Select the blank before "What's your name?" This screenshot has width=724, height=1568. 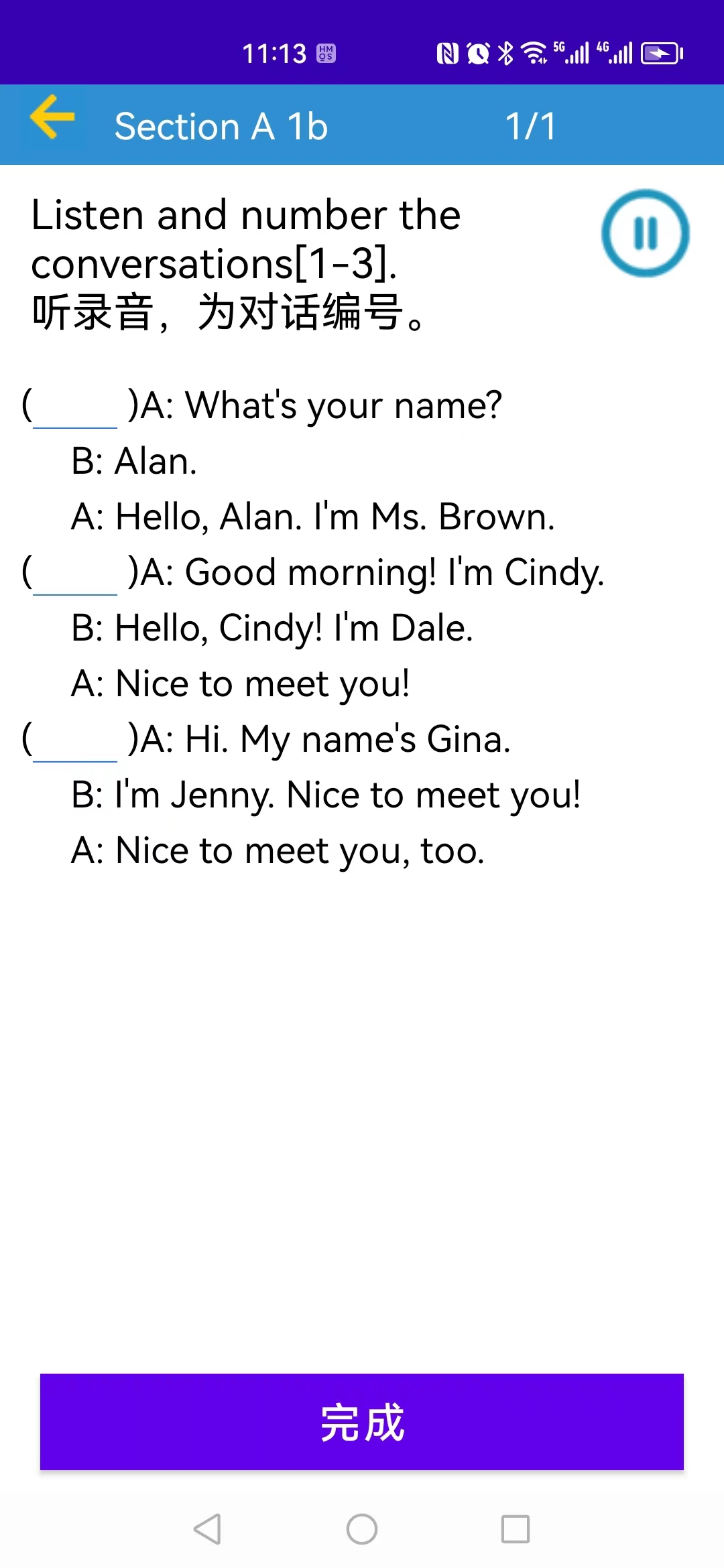pos(75,406)
